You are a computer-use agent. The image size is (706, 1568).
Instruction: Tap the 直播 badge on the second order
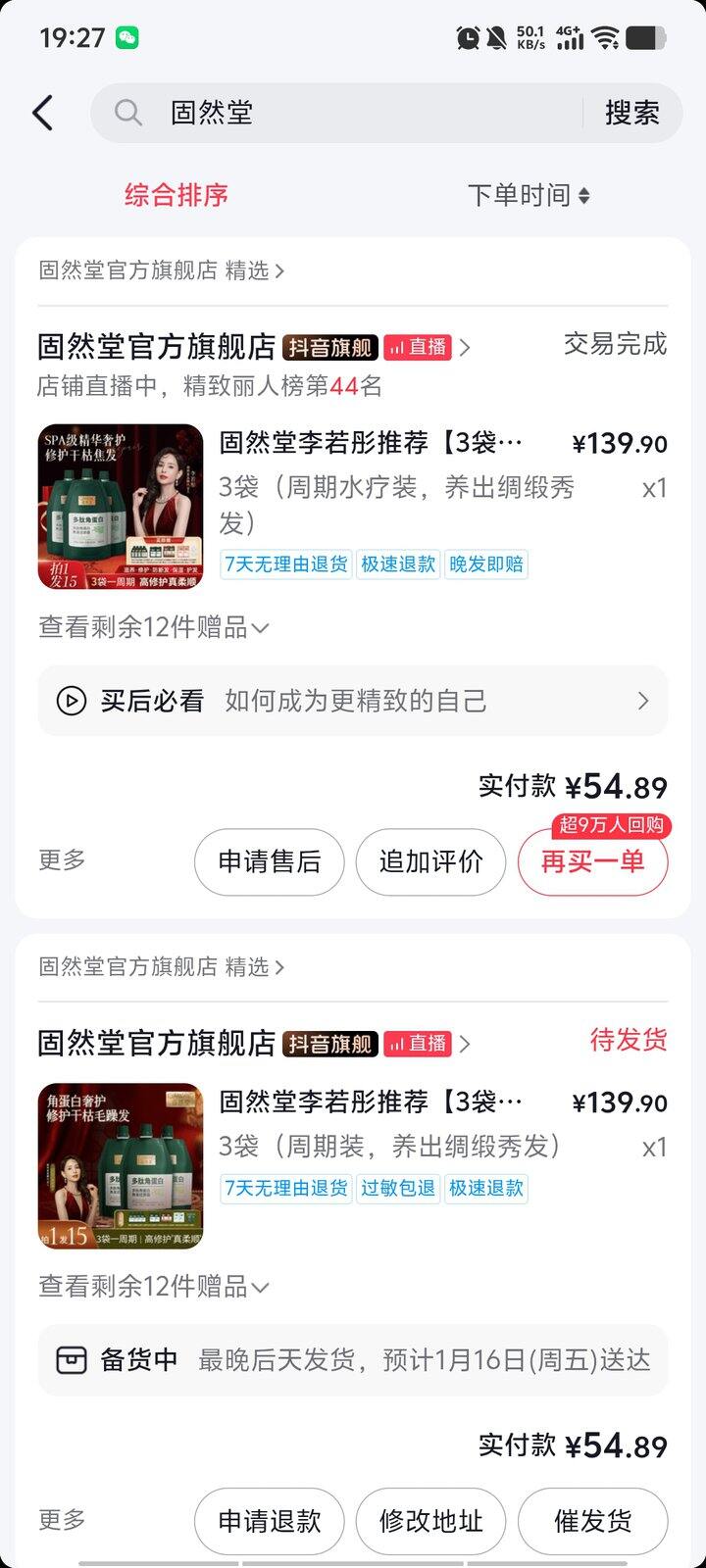(x=417, y=1044)
